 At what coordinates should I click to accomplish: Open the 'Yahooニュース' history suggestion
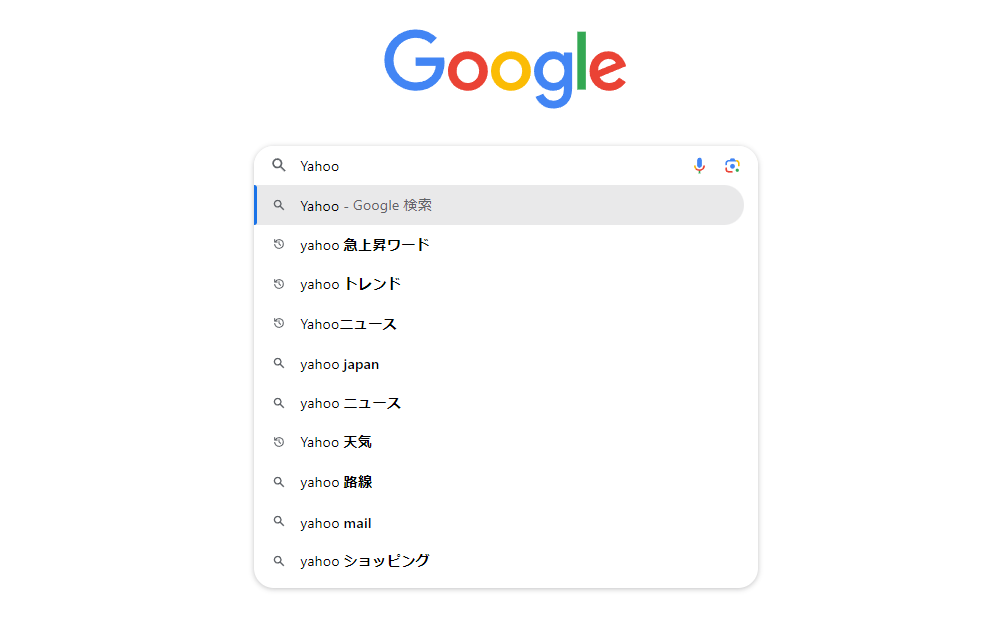point(348,324)
